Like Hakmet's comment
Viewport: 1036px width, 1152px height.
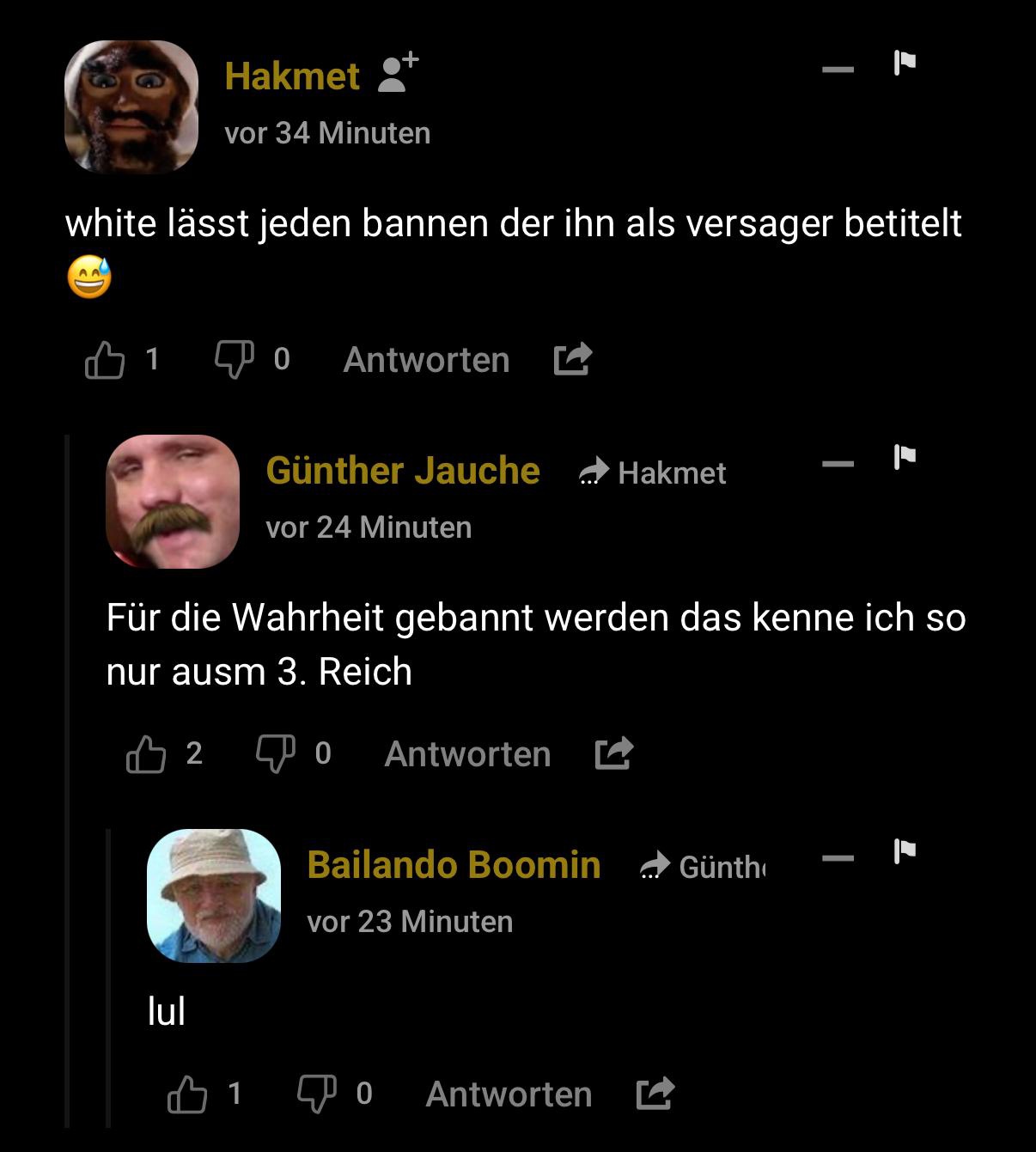105,360
